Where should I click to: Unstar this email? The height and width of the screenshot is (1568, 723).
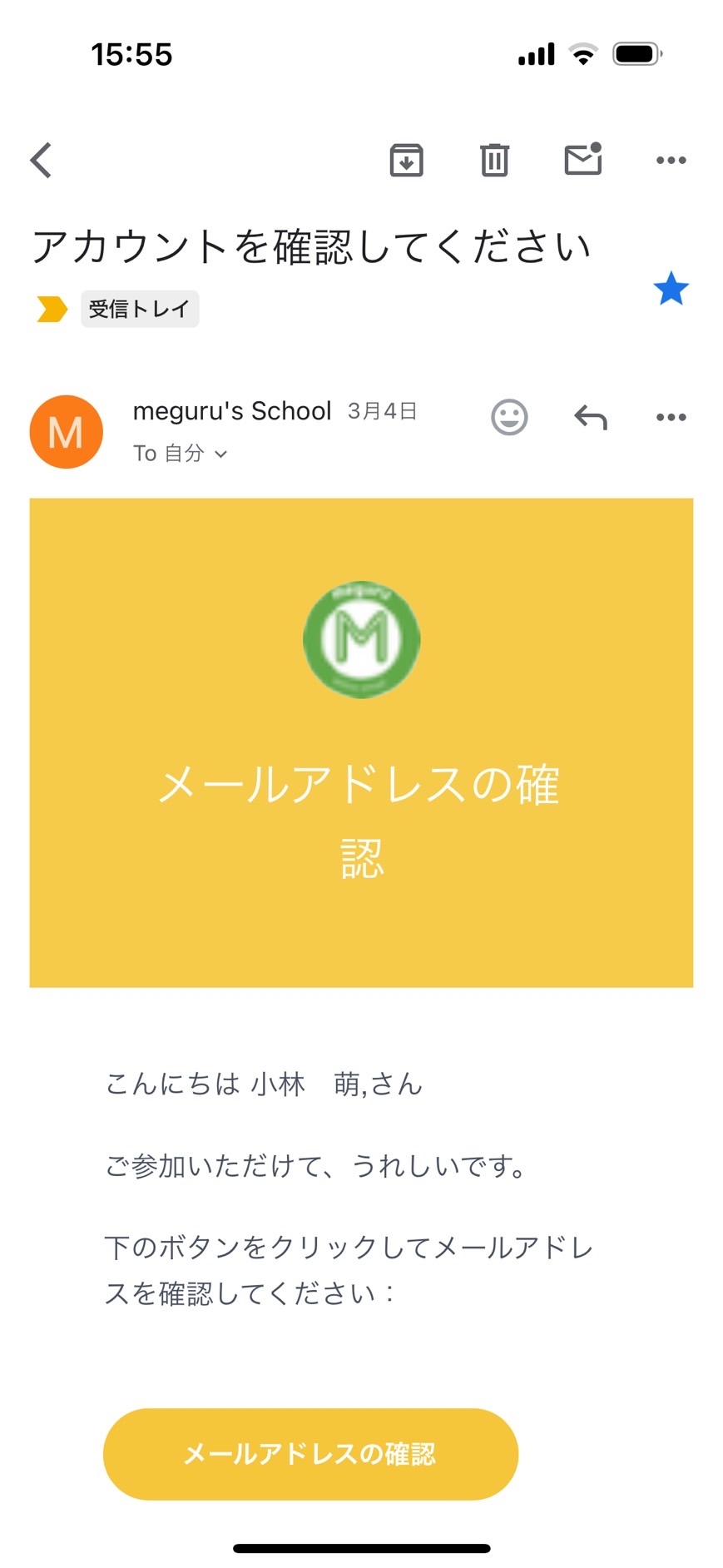671,289
